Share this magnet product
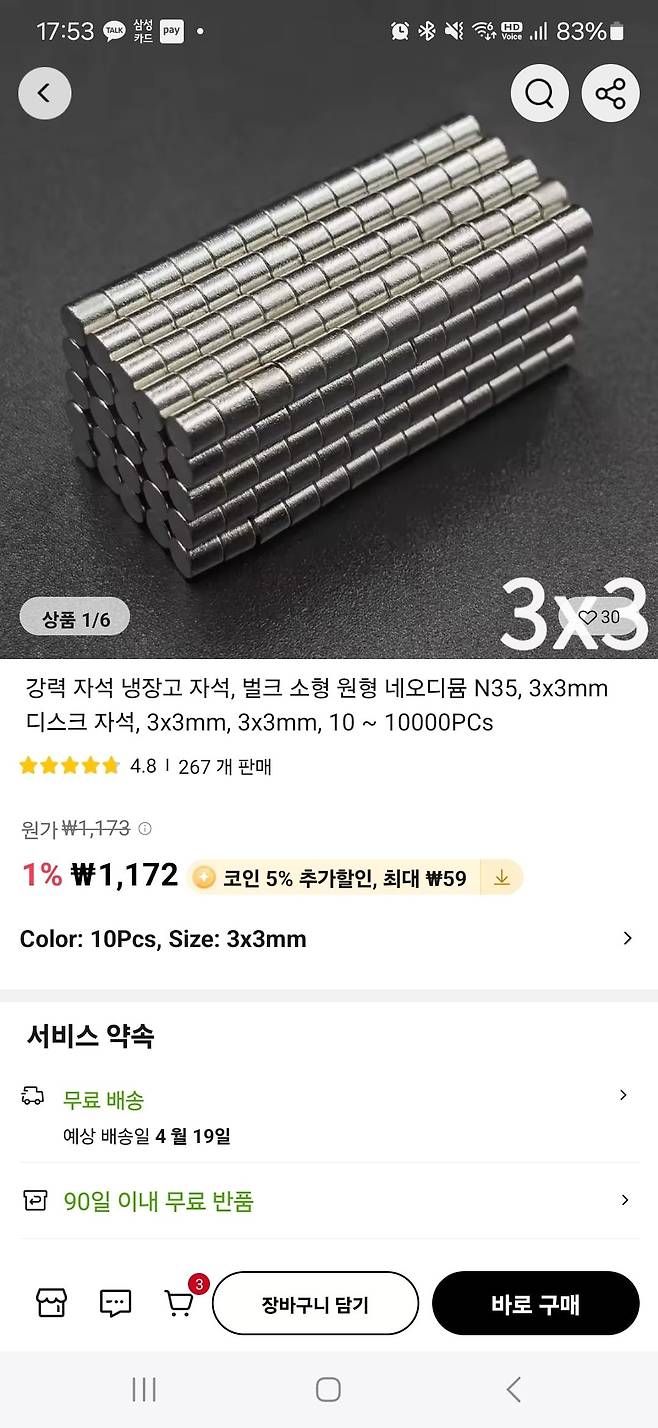This screenshot has width=658, height=1428. point(610,94)
